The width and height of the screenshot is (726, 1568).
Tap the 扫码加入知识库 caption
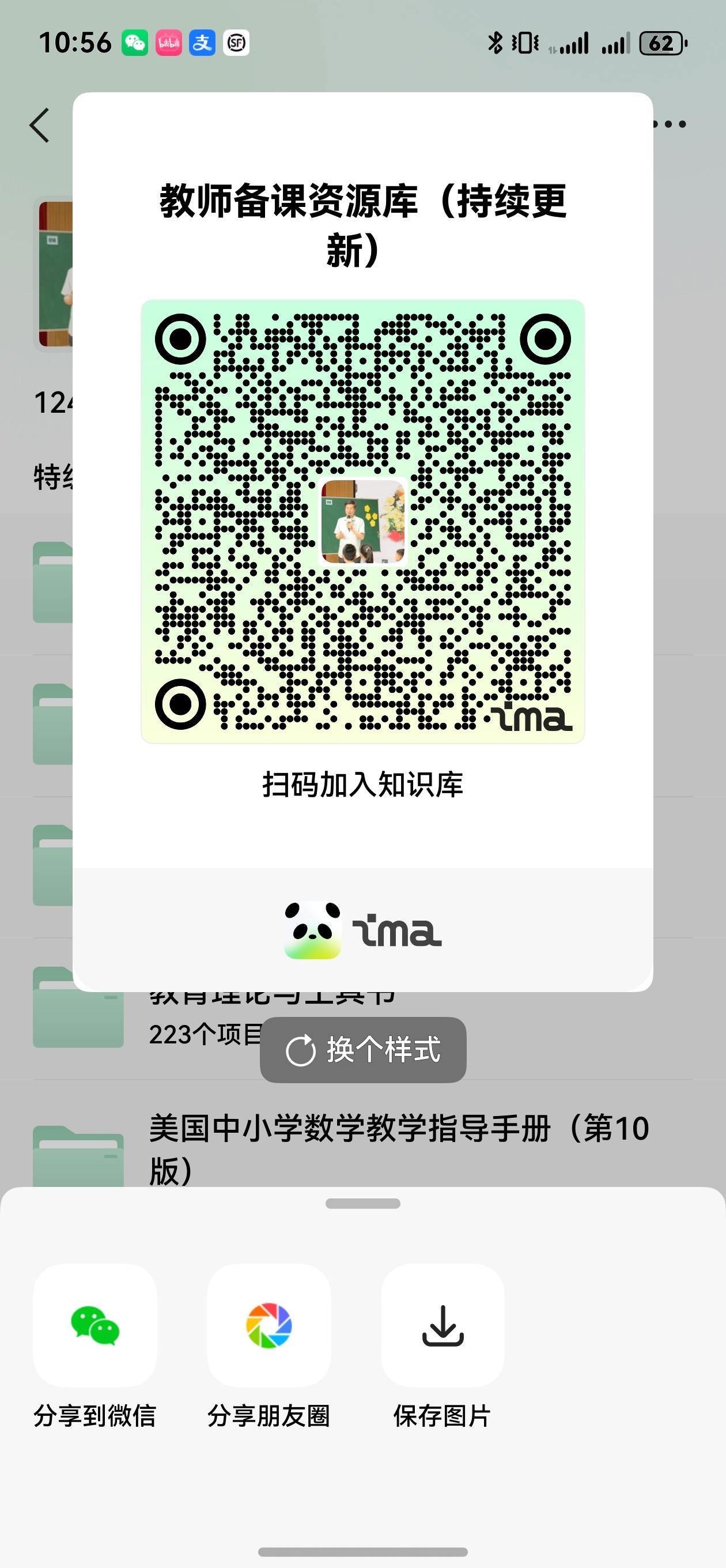click(362, 785)
